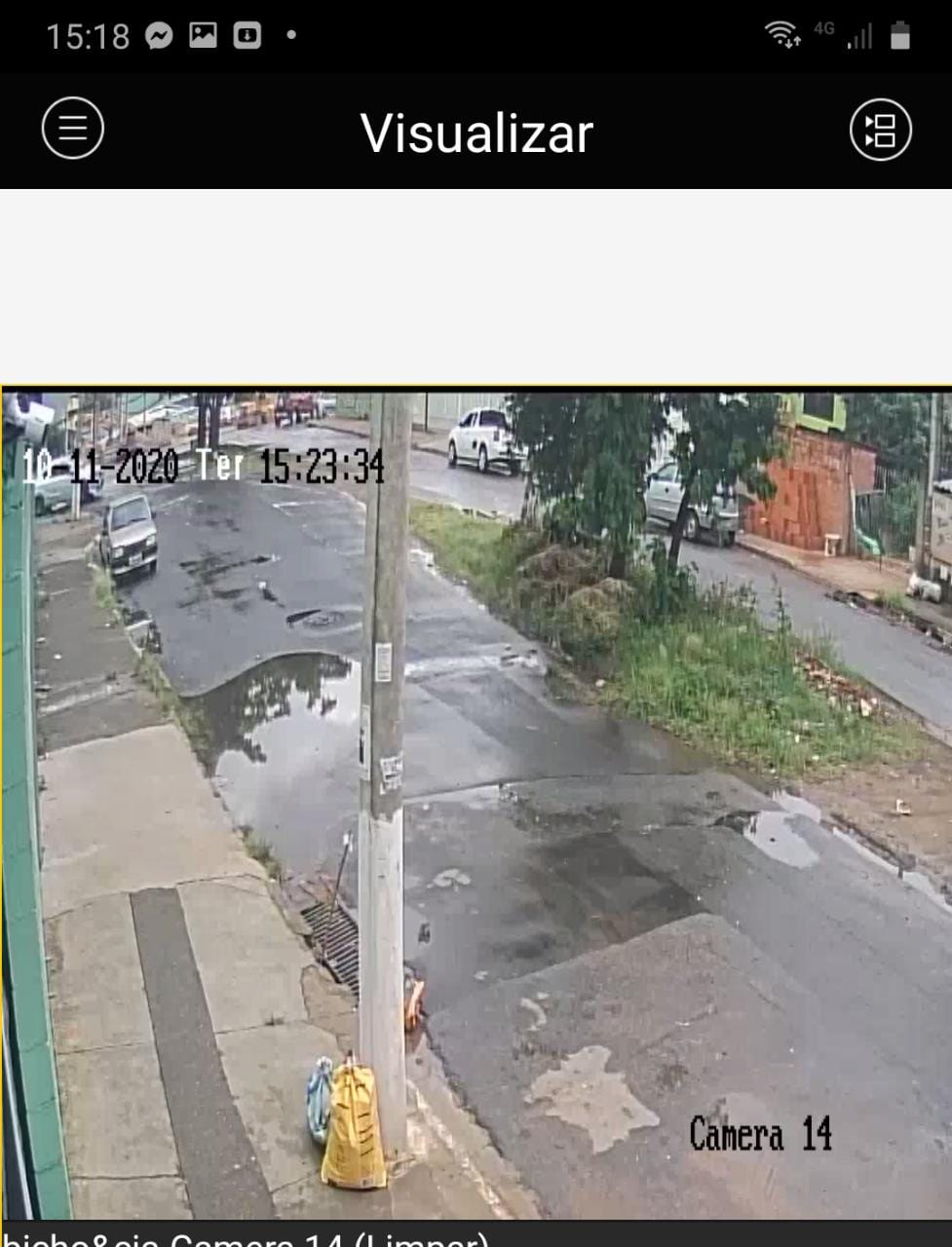This screenshot has width=952, height=1247.
Task: Open the camera list icon
Action: pos(880,130)
